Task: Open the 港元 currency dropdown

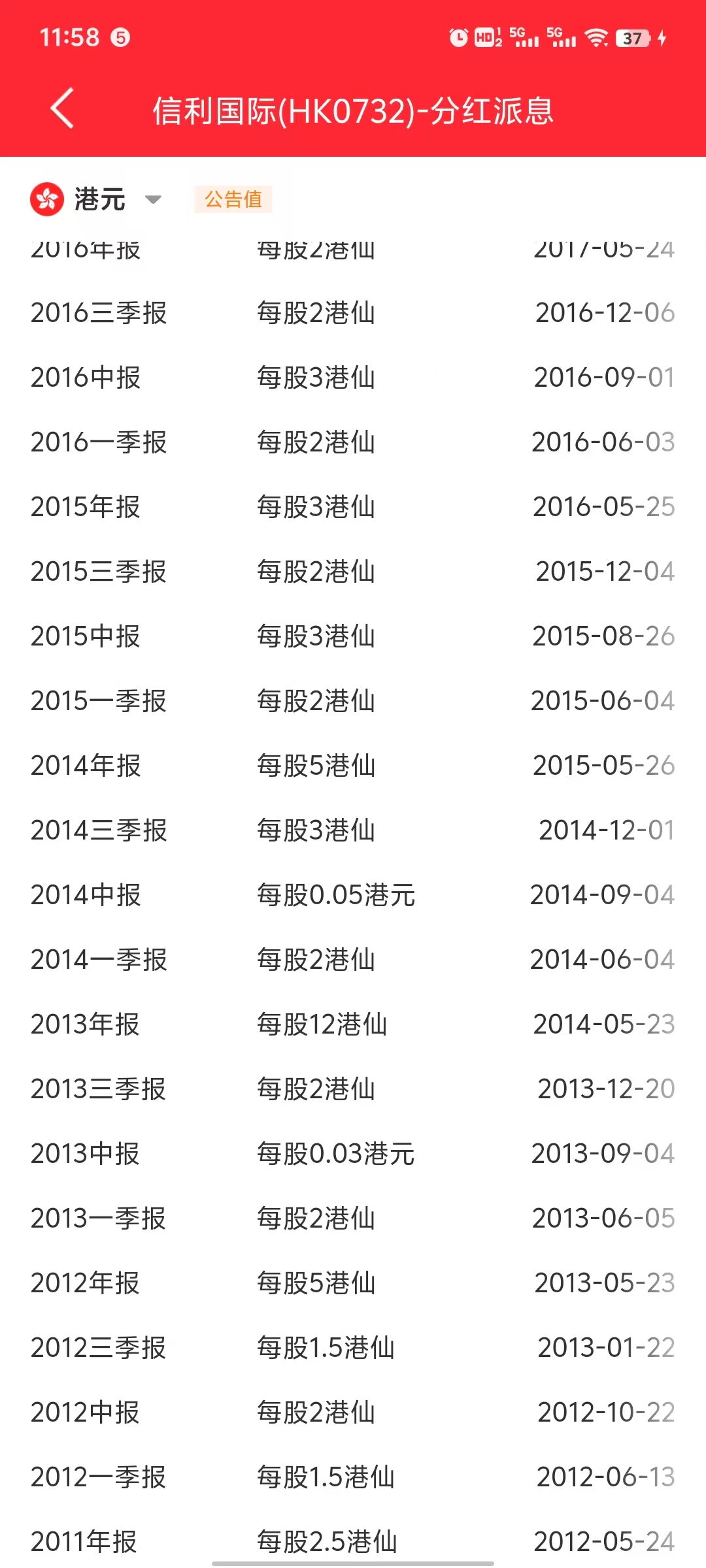Action: pos(98,199)
